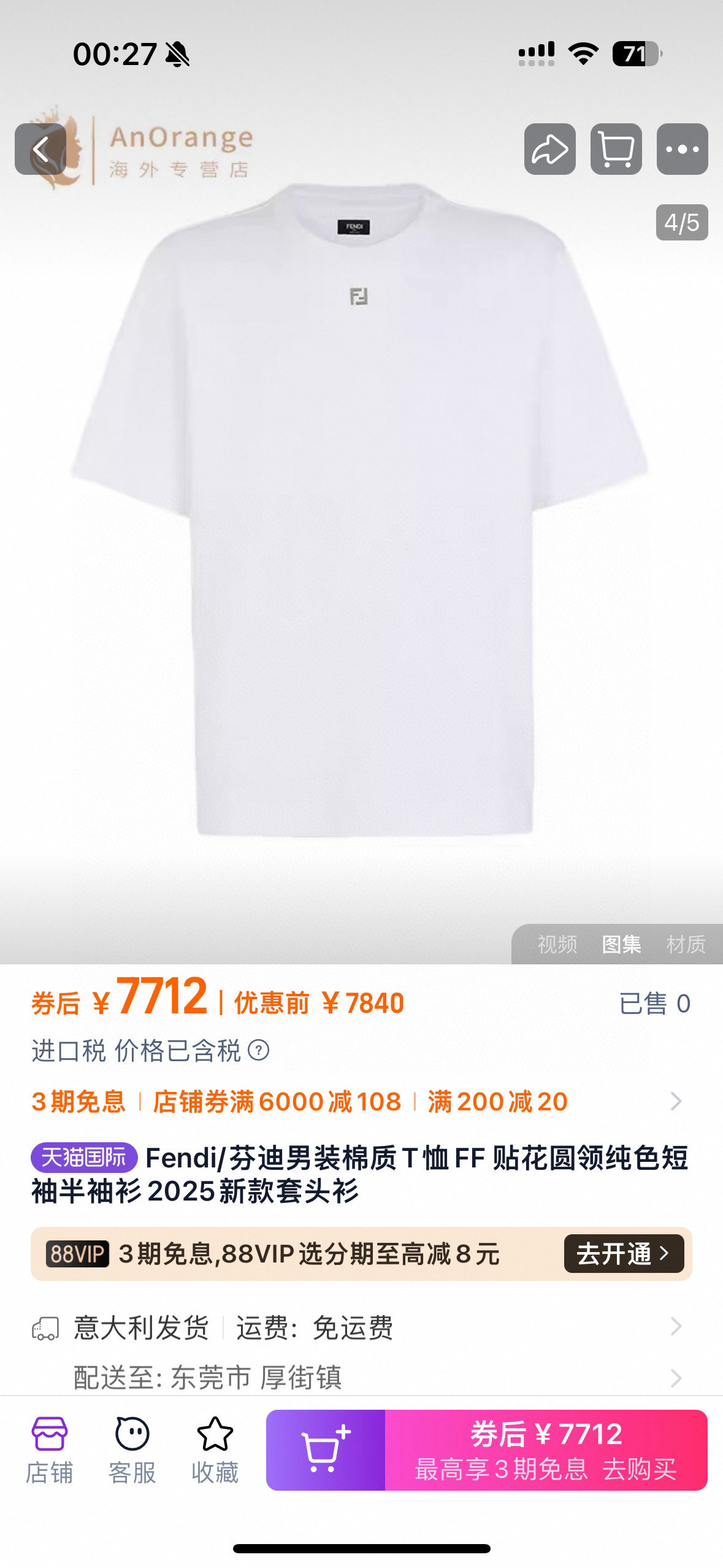Image resolution: width=723 pixels, height=1568 pixels.
Task: Expand the coupons and 3期免息 promotions row
Action: click(x=676, y=1101)
